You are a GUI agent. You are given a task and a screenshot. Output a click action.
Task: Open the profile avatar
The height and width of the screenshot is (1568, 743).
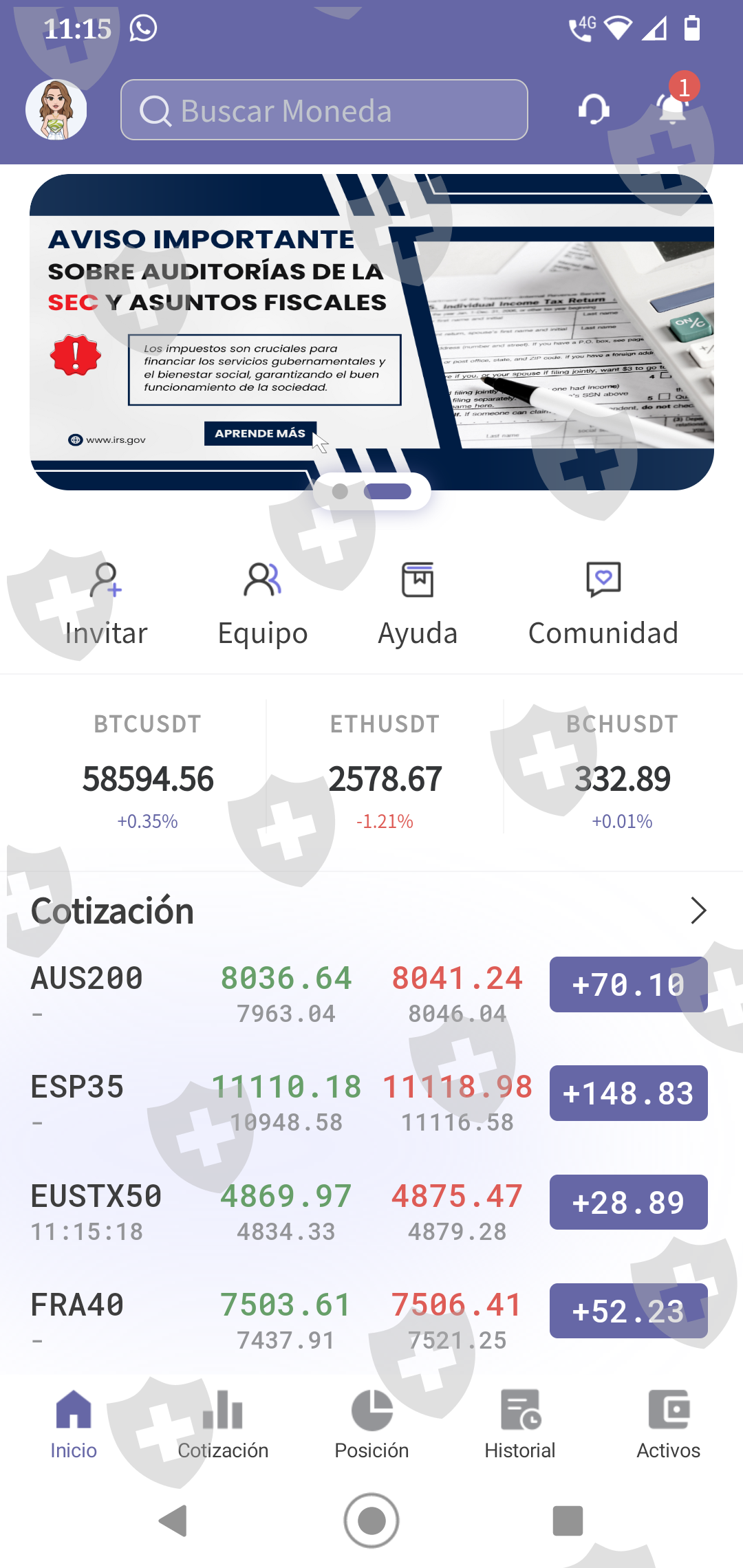click(x=56, y=110)
